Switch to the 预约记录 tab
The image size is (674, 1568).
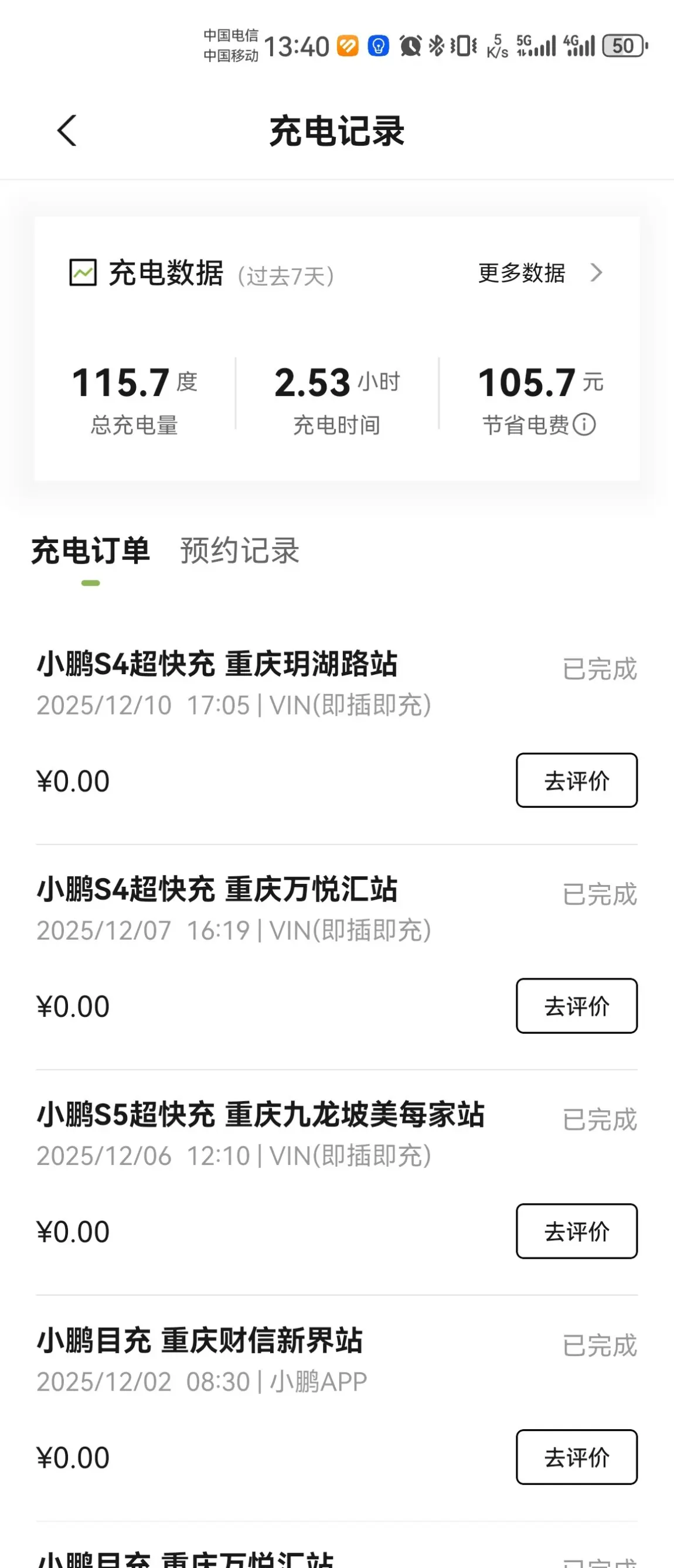tap(239, 551)
